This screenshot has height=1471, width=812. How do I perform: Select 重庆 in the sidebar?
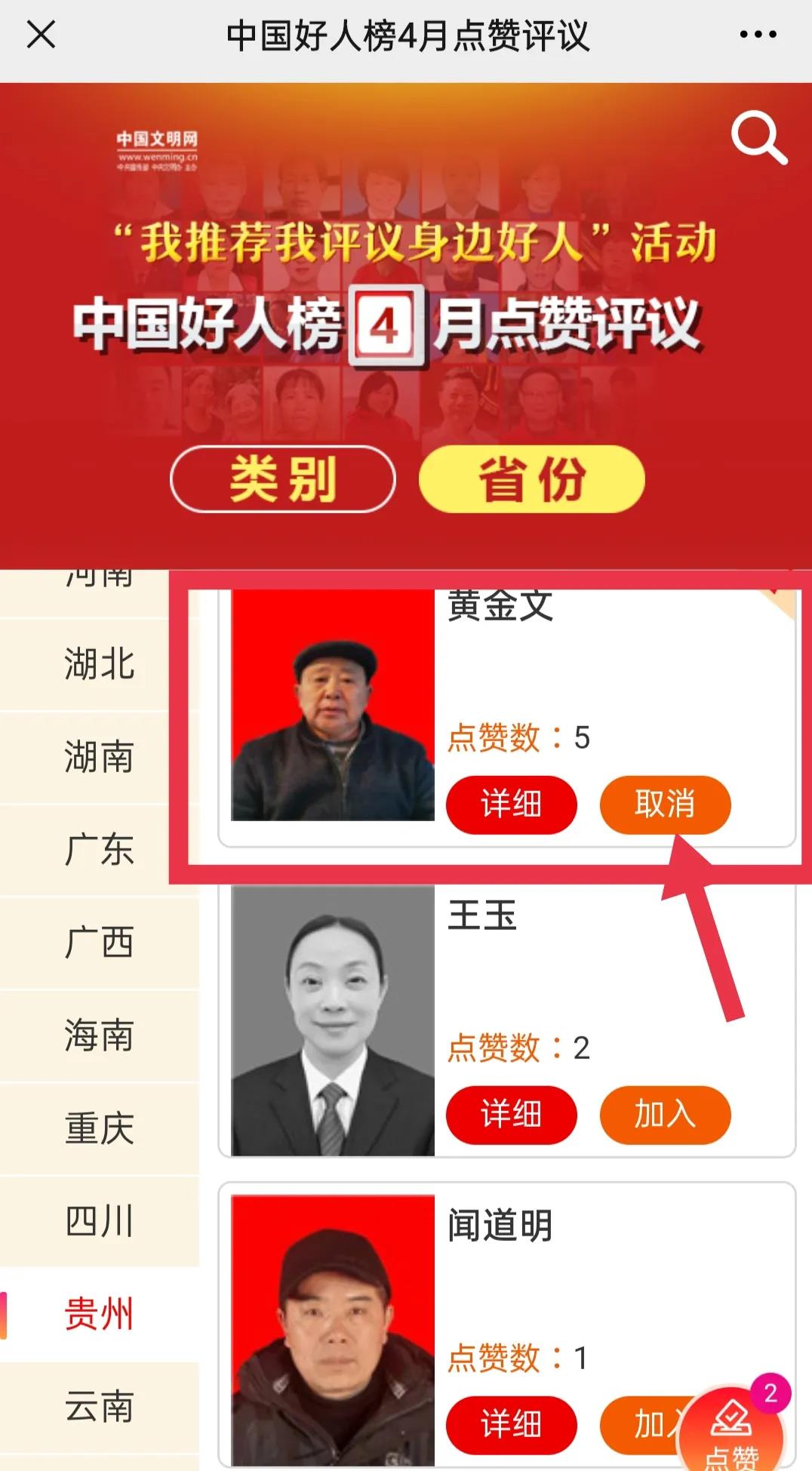pyautogui.click(x=99, y=1128)
